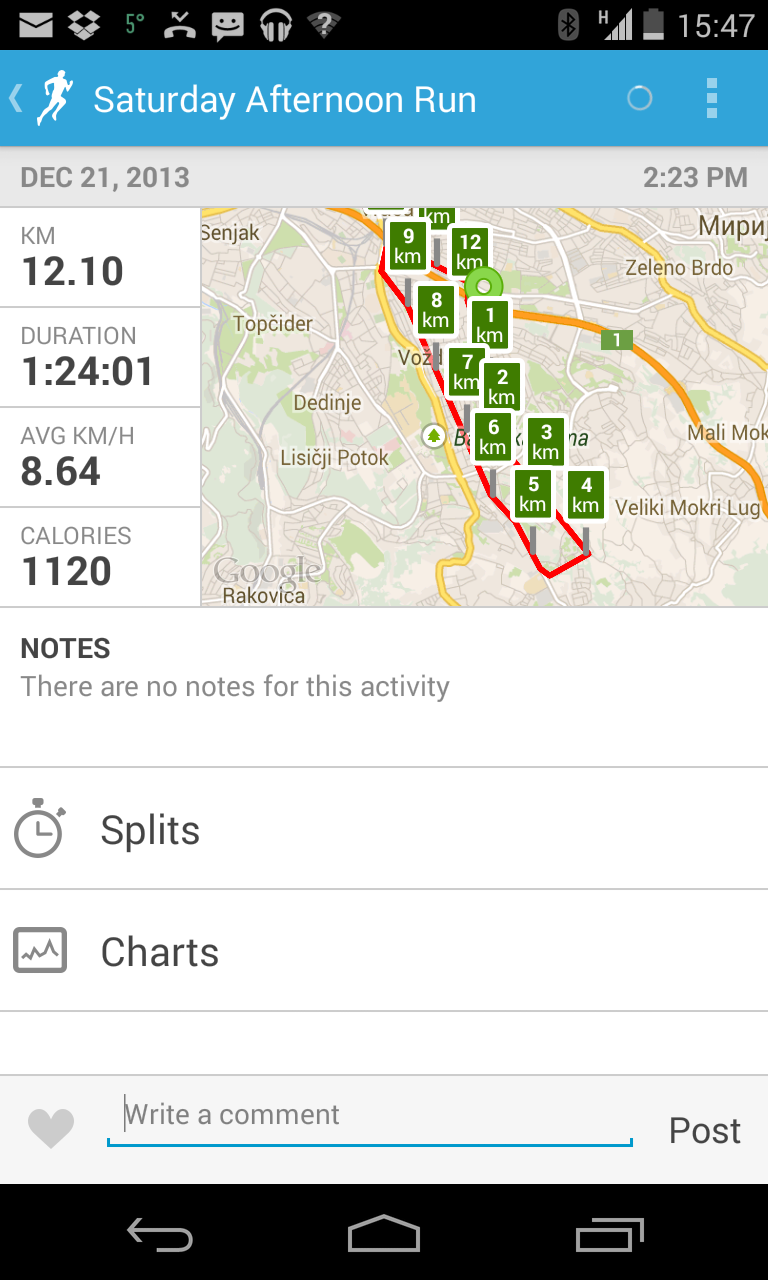768x1280 pixels.
Task: Tap the Post button
Action: pos(704,1130)
